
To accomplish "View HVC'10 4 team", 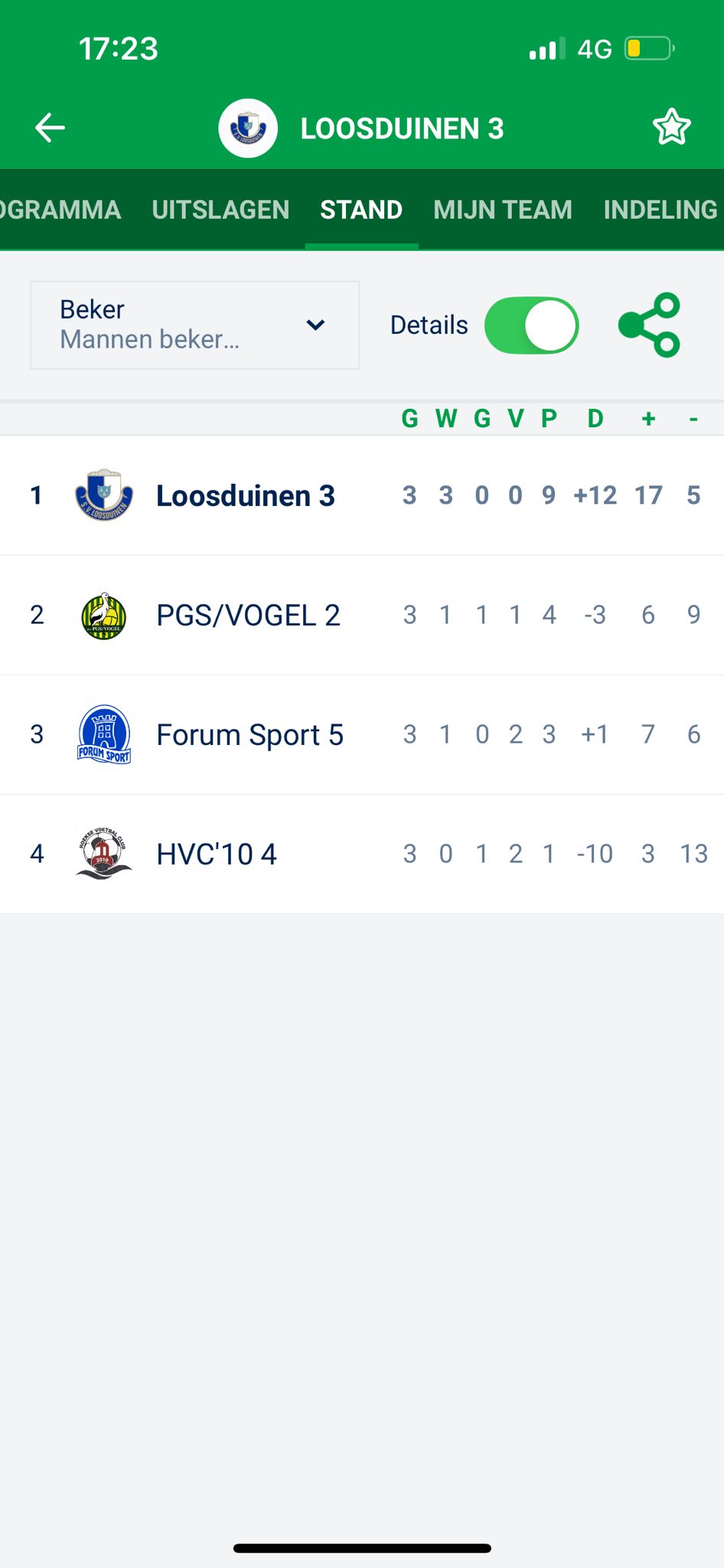I will 217,854.
